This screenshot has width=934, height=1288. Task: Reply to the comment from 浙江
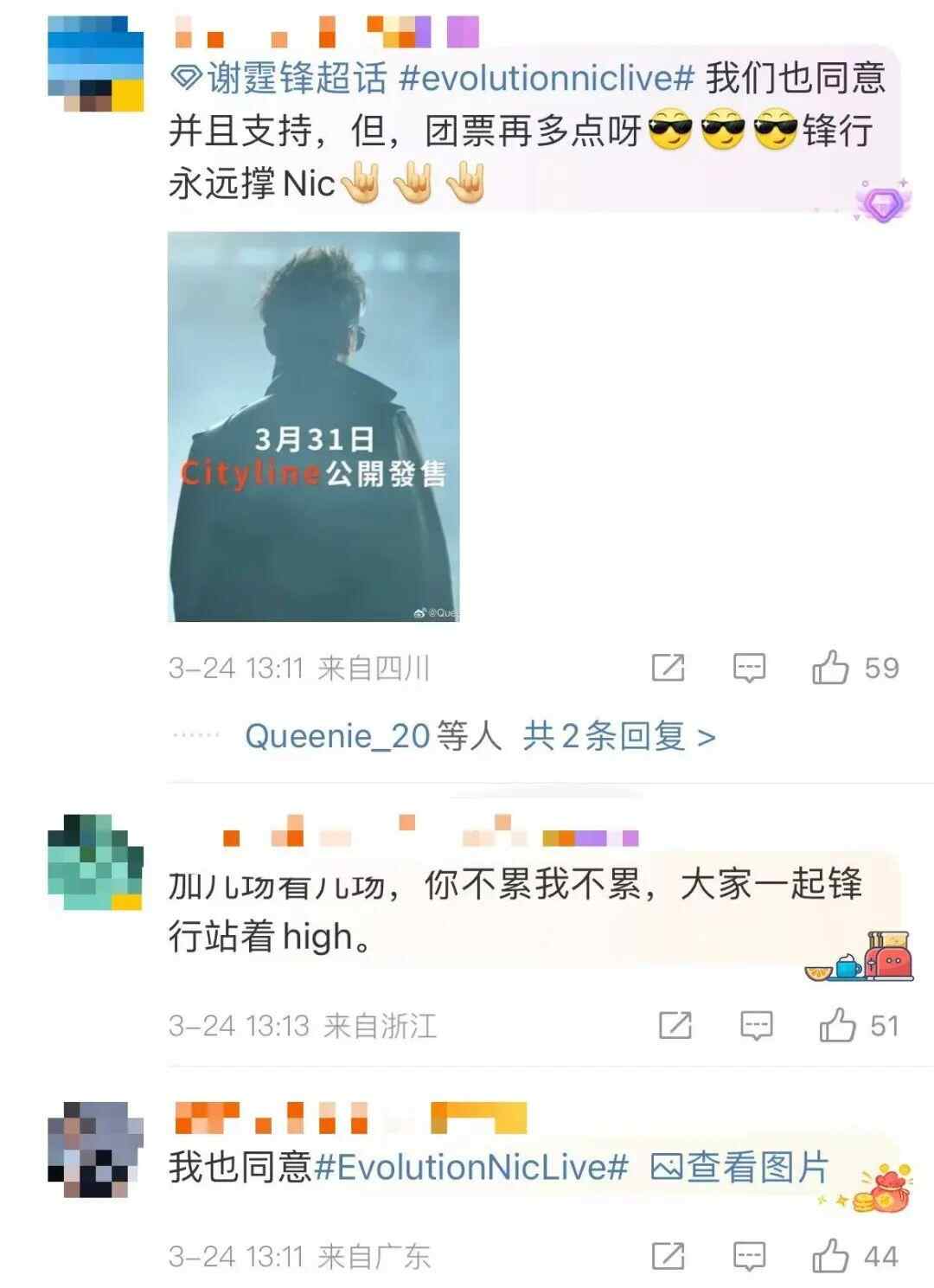[756, 1026]
